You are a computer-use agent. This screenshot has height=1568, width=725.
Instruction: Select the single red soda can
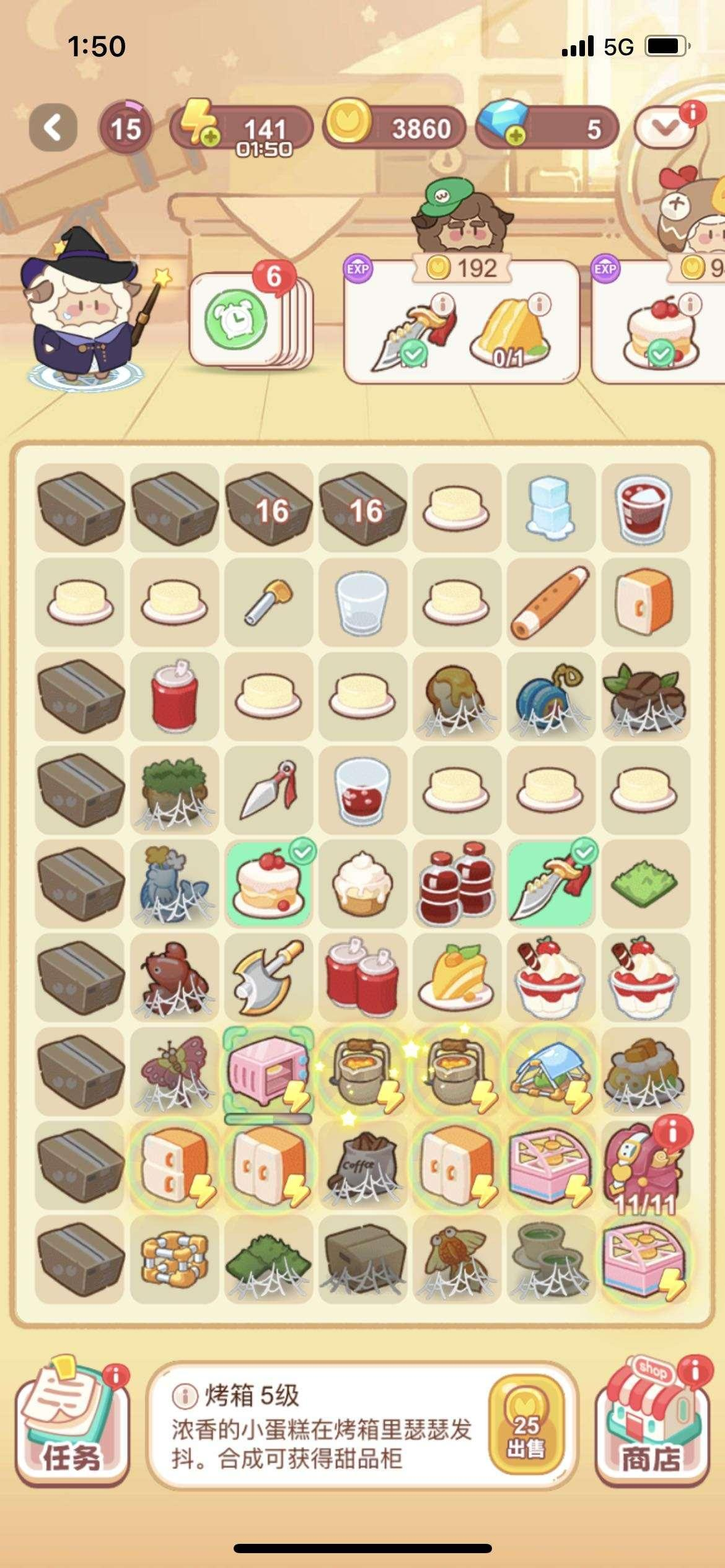tap(174, 696)
